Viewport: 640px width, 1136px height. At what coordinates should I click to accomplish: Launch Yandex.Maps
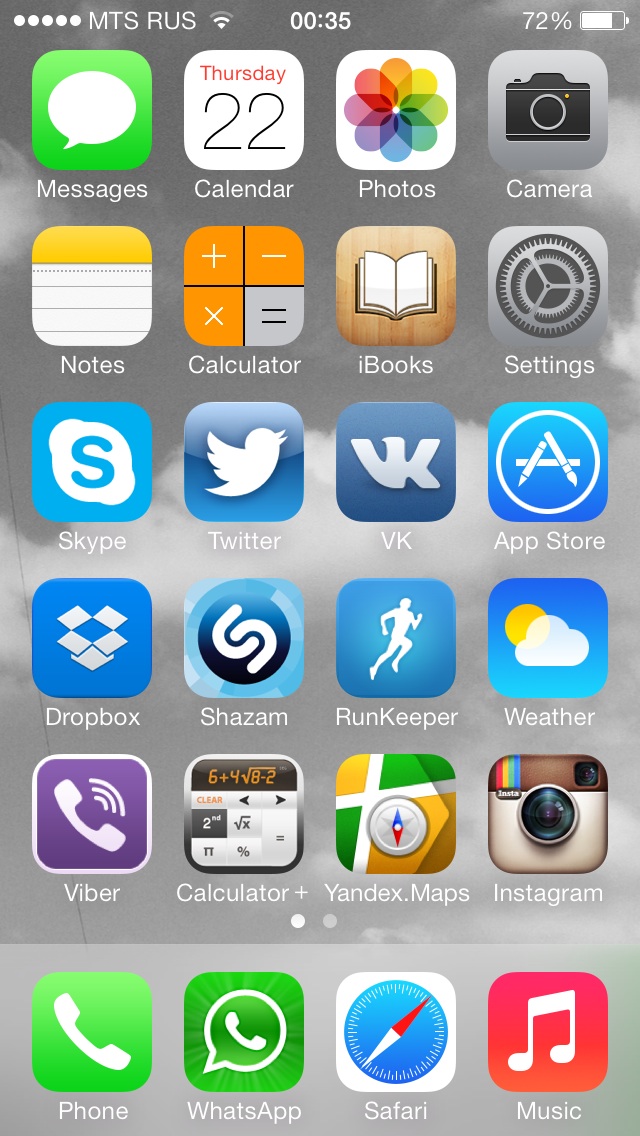pyautogui.click(x=396, y=814)
